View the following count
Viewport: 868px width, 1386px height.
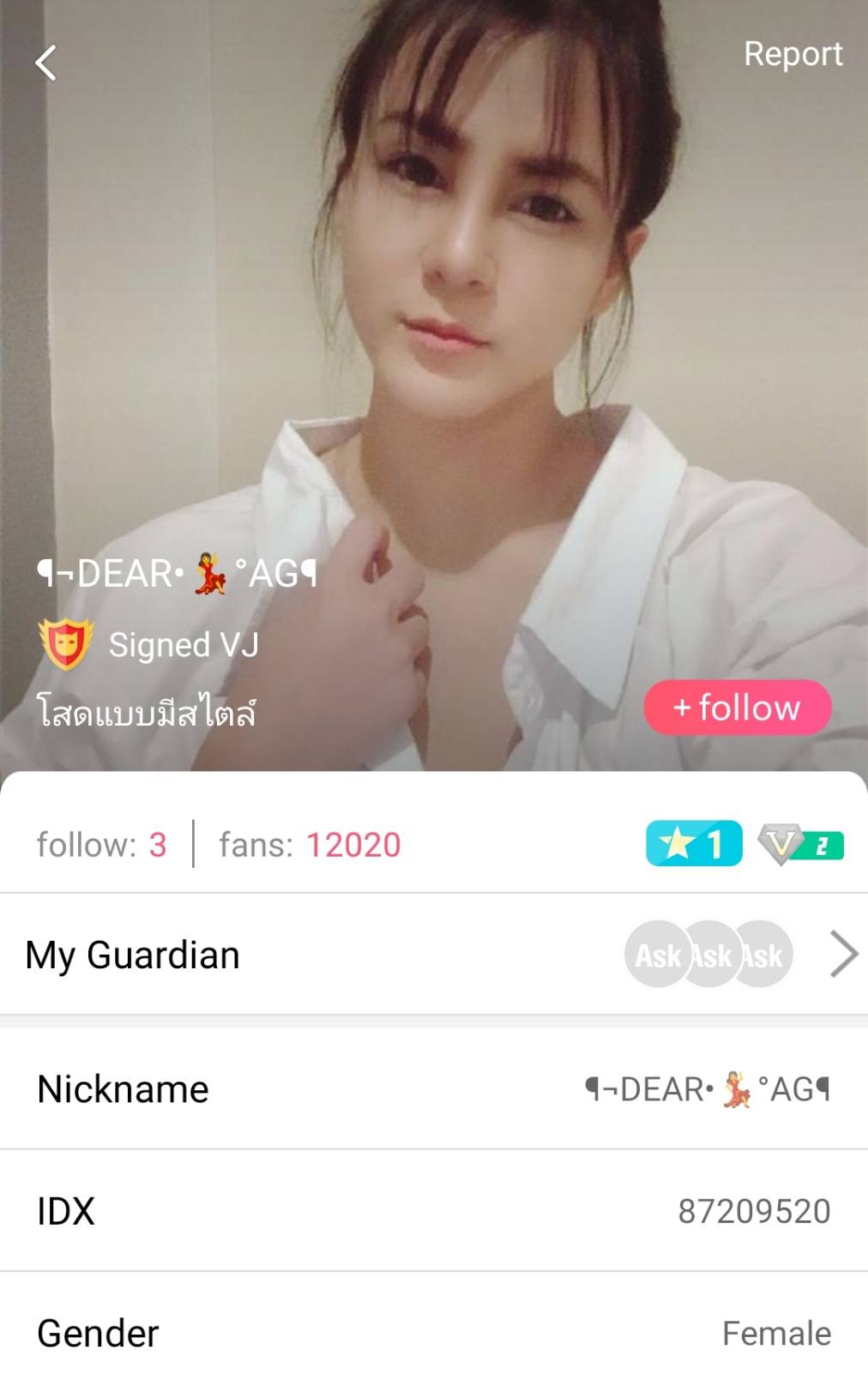coord(101,845)
